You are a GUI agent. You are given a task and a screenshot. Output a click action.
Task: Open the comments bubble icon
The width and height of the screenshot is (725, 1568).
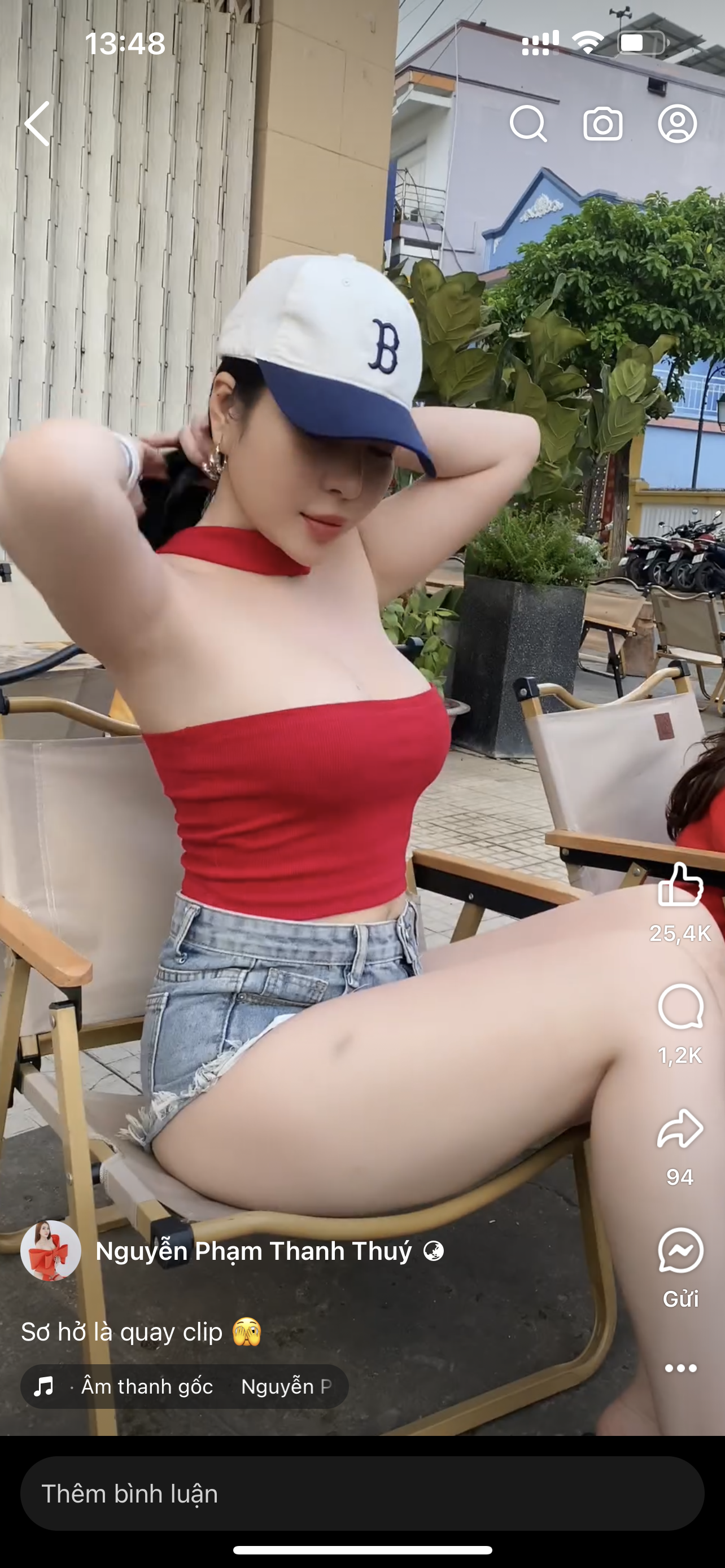click(680, 1007)
